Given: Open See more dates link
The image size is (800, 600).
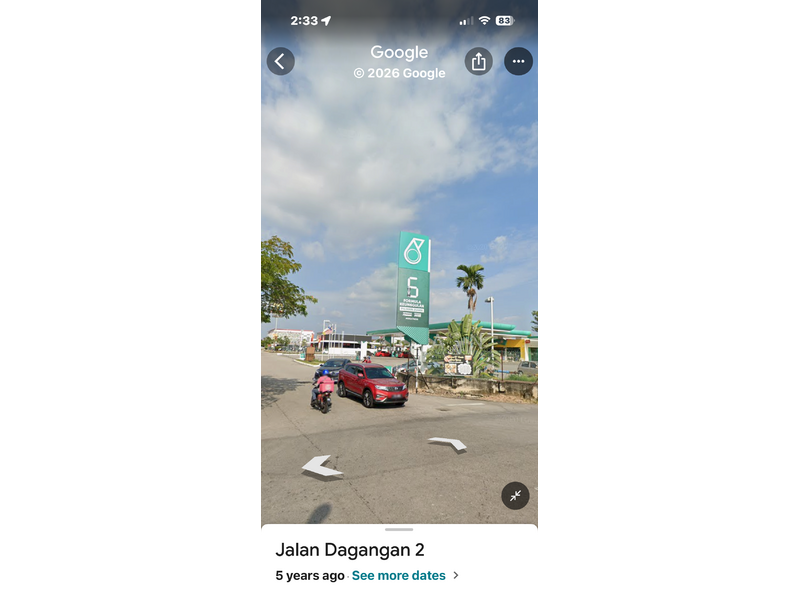Looking at the screenshot, I should point(399,575).
